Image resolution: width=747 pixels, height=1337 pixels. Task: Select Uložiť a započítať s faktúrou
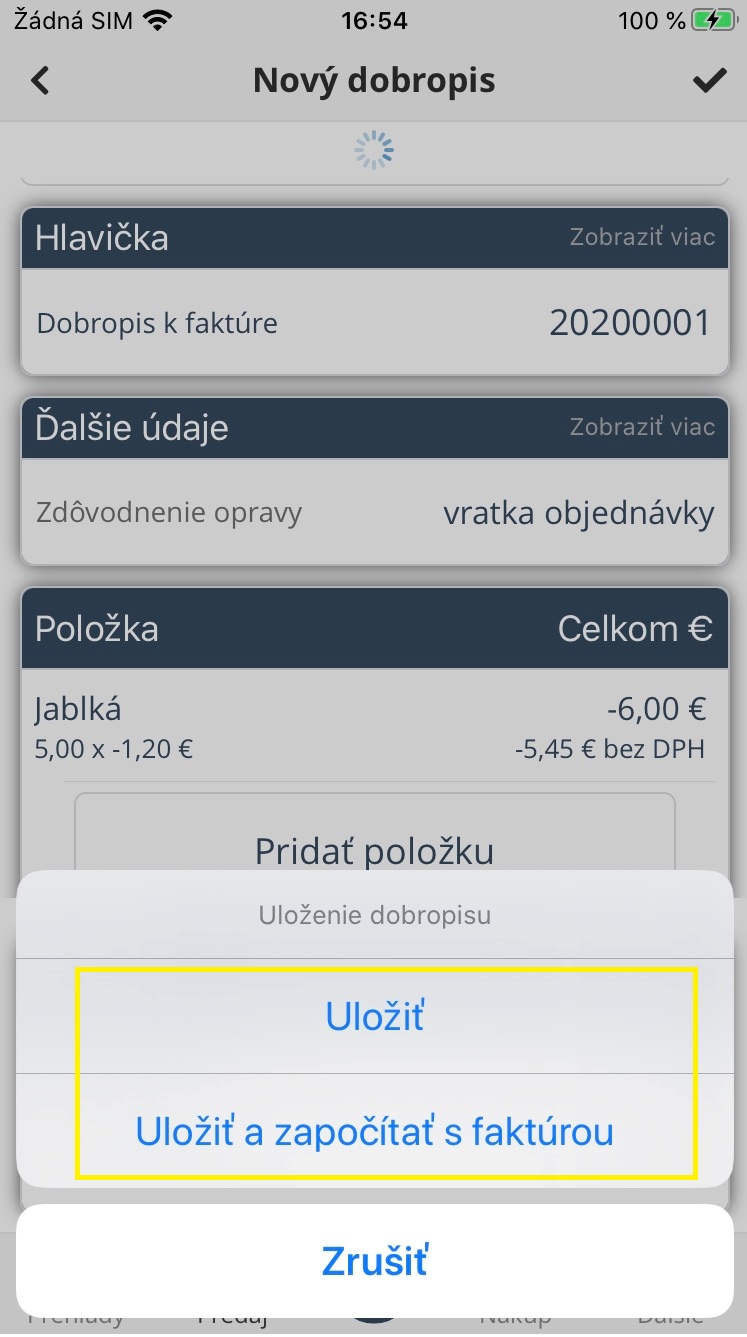point(374,1132)
